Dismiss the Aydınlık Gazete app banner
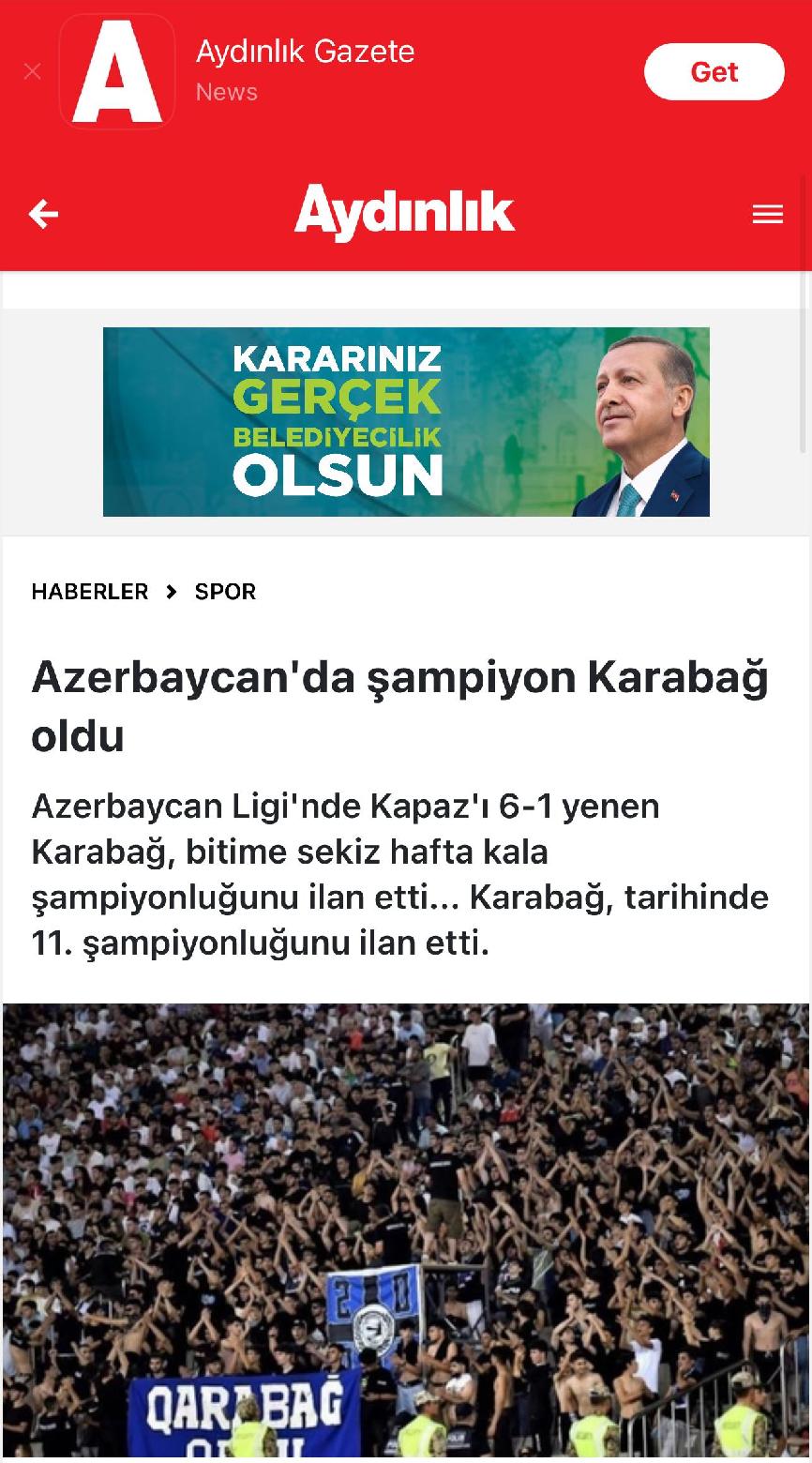Image resolution: width=812 pixels, height=1463 pixels. pos(33,71)
